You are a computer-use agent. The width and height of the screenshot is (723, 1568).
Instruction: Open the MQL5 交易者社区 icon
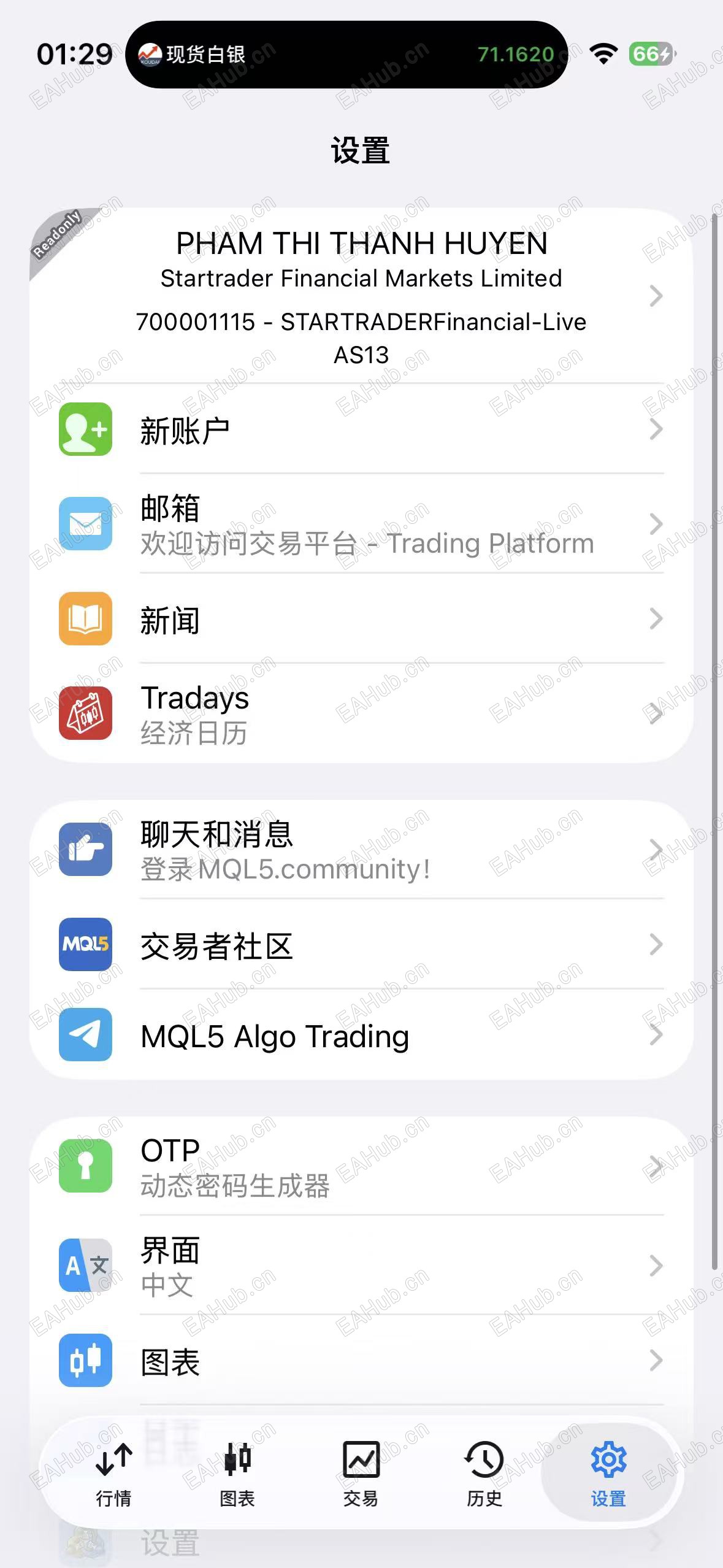click(85, 945)
